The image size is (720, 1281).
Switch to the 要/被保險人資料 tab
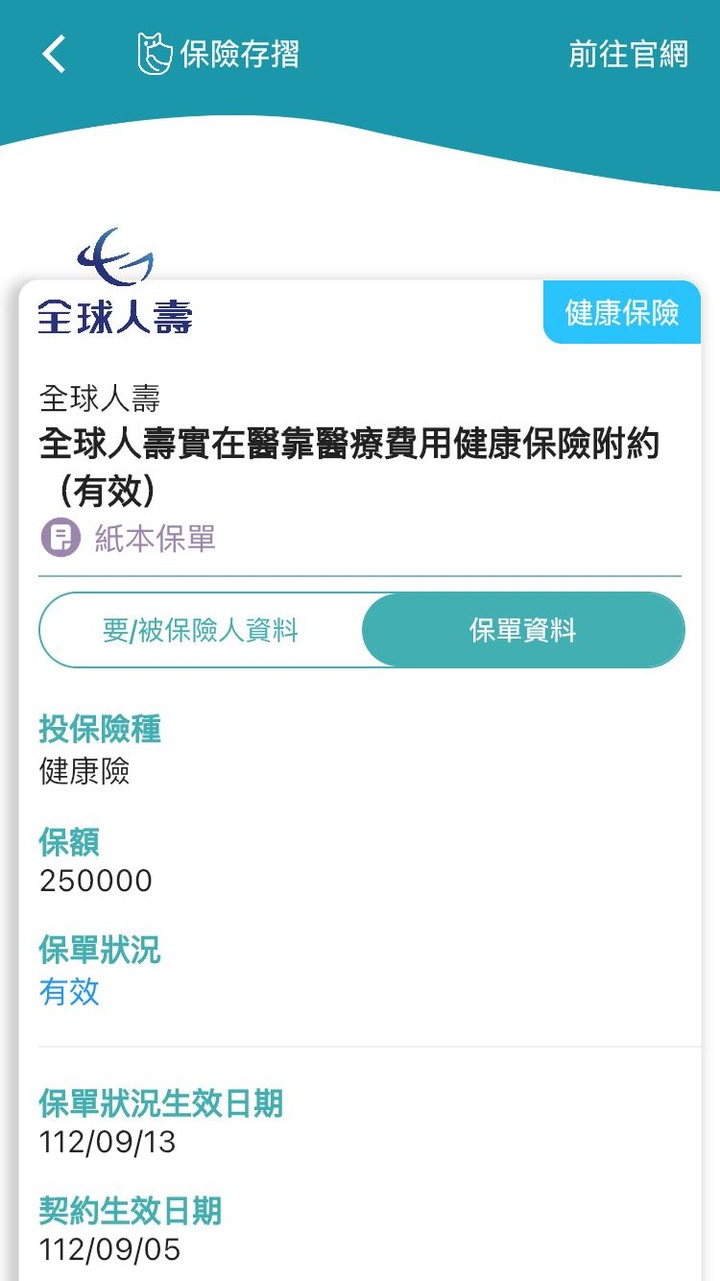coord(201,630)
